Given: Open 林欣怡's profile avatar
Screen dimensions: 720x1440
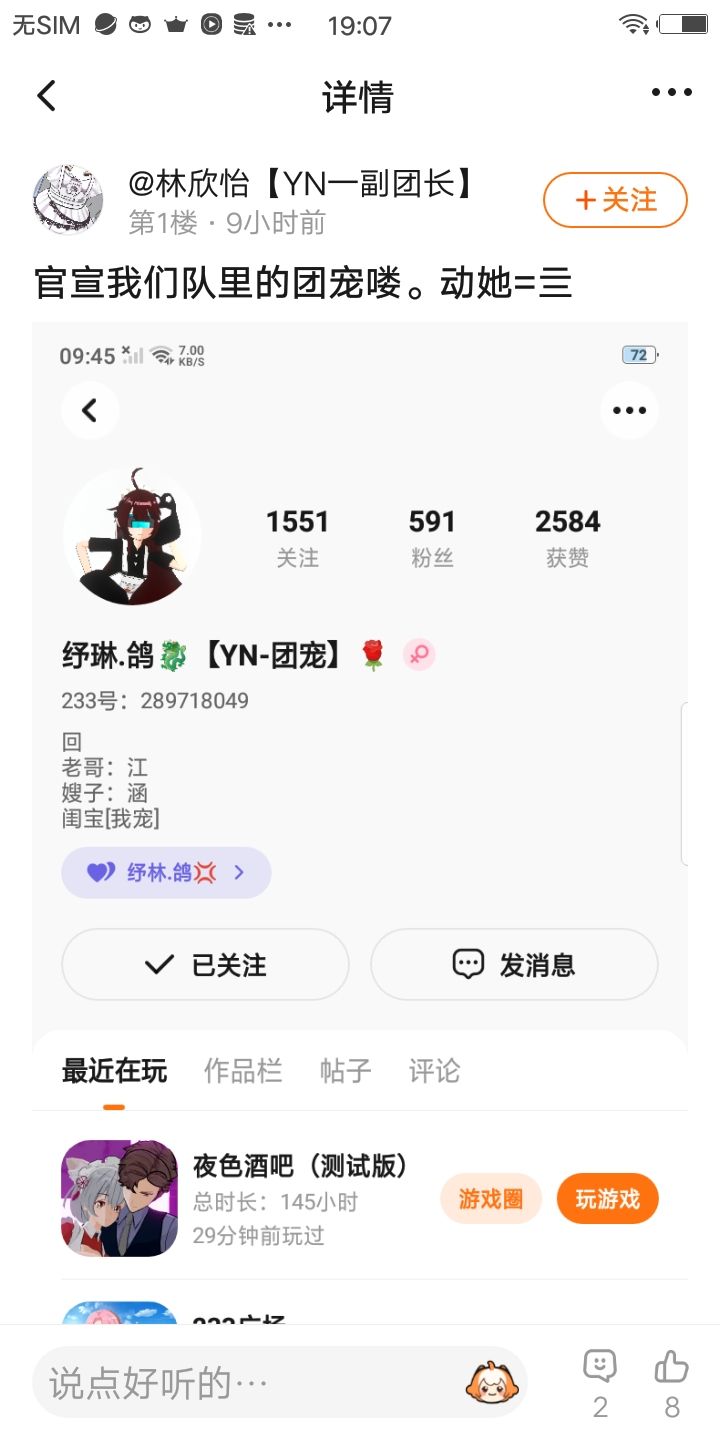Looking at the screenshot, I should [x=69, y=199].
